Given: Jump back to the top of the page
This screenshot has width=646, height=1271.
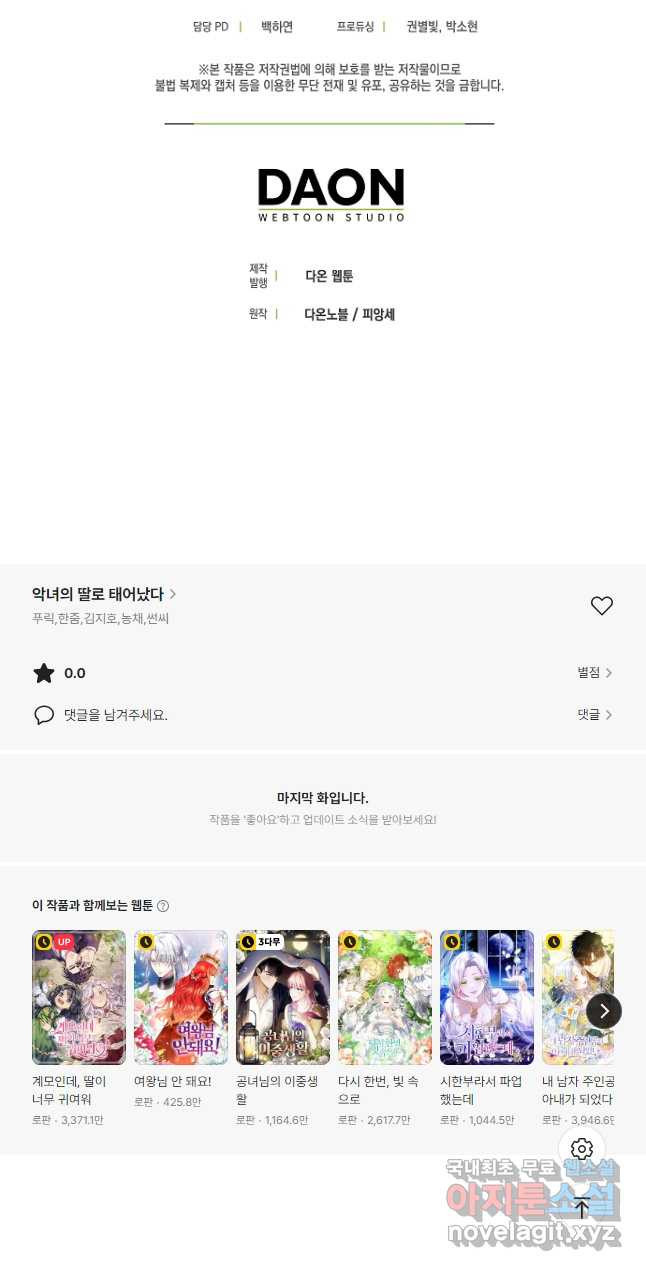Looking at the screenshot, I should pos(582,1208).
